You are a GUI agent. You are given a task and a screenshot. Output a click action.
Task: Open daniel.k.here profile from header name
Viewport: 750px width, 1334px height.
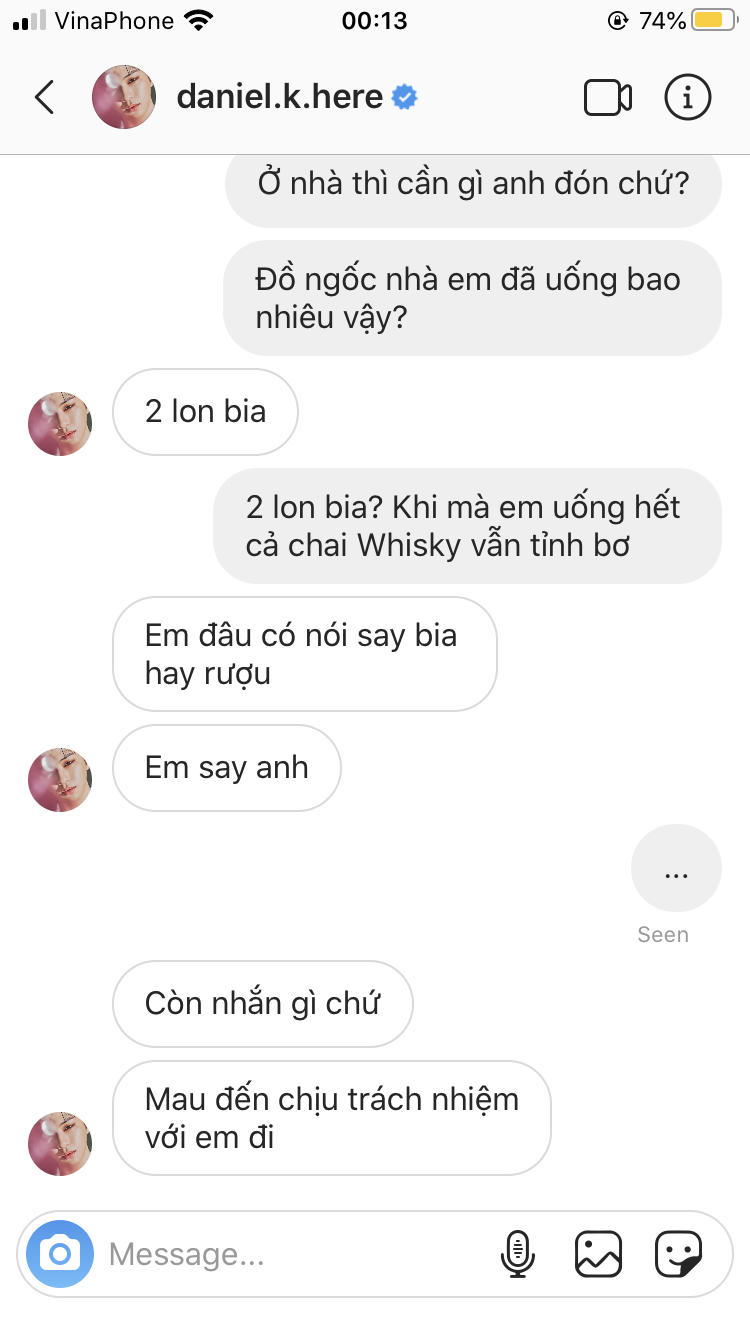coord(279,97)
